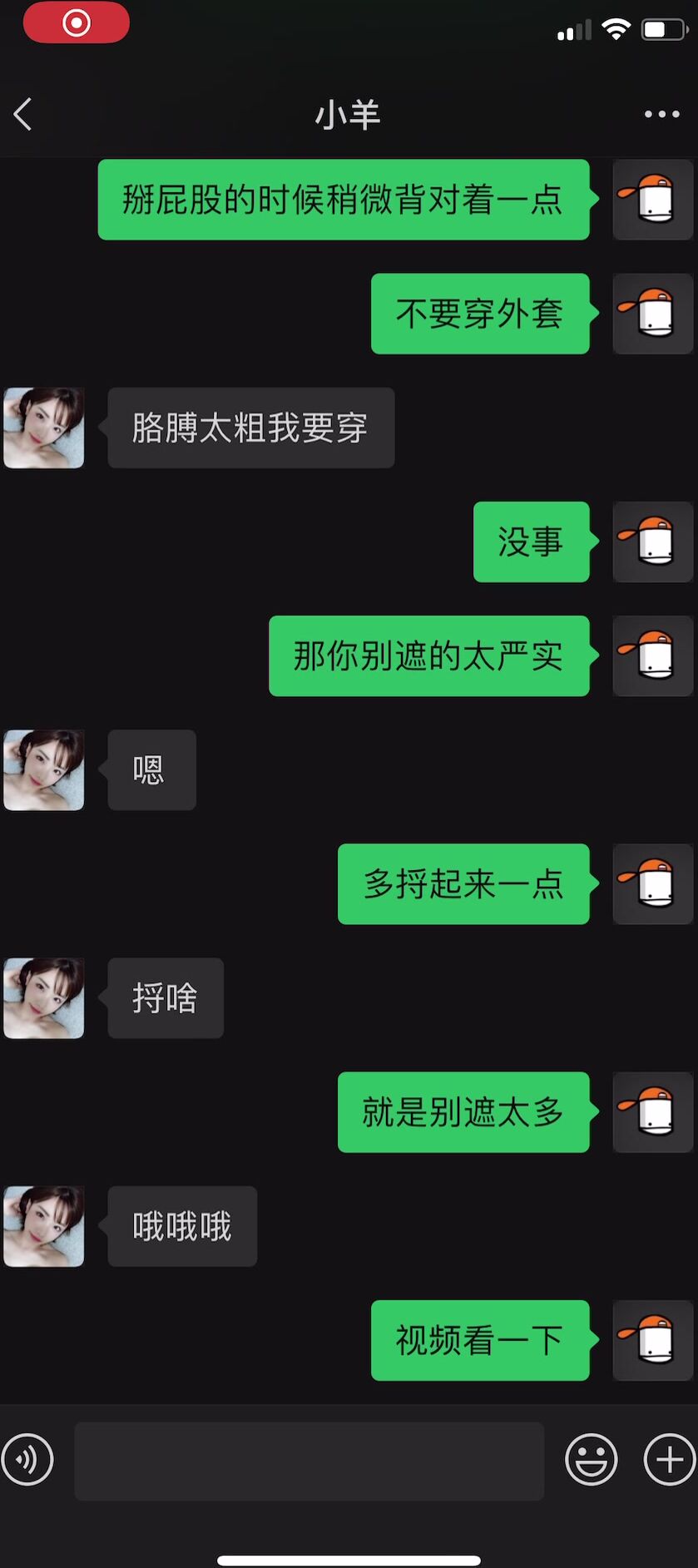
Task: Tap the orange cap emoji beside "不要穿外套"
Action: point(652,314)
